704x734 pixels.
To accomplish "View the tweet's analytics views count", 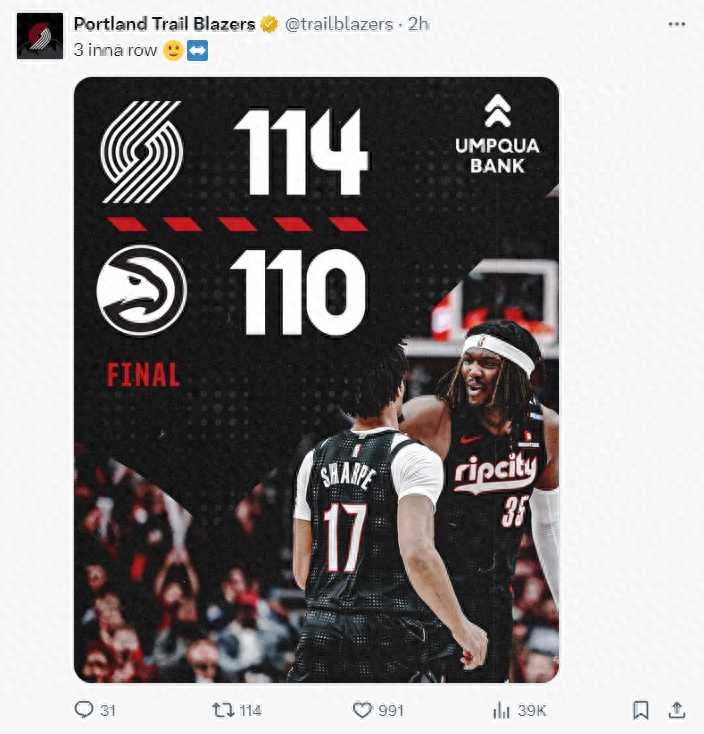I will [x=502, y=710].
